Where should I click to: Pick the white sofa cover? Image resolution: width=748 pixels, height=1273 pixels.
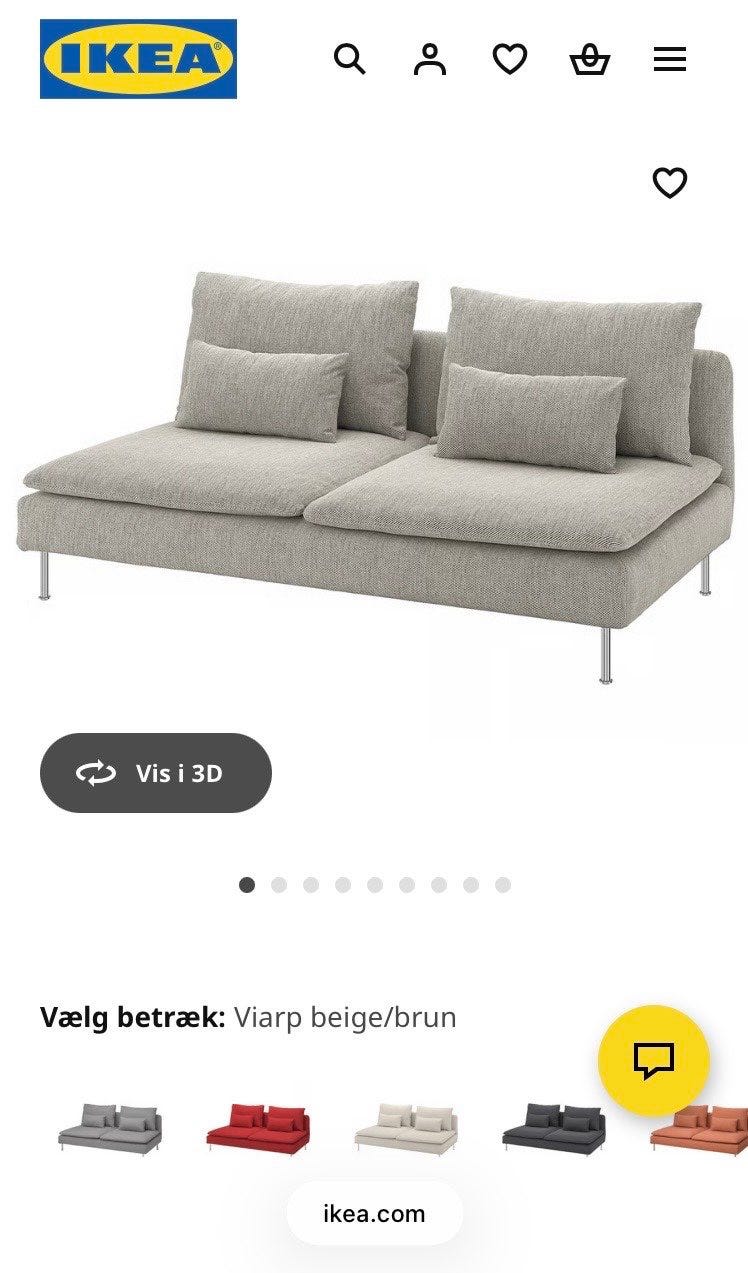[406, 1128]
